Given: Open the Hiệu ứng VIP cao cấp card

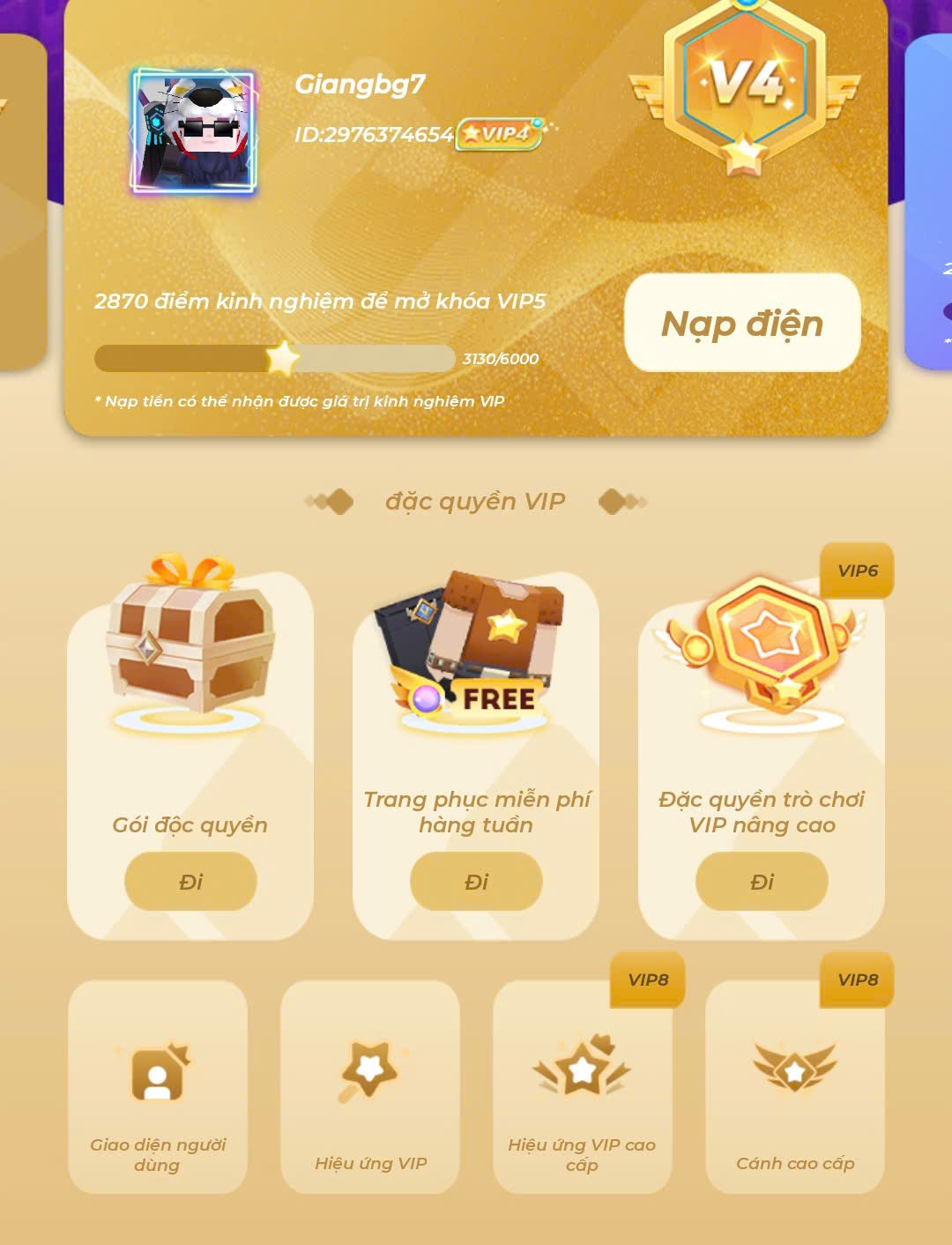Looking at the screenshot, I should pyautogui.click(x=582, y=1086).
